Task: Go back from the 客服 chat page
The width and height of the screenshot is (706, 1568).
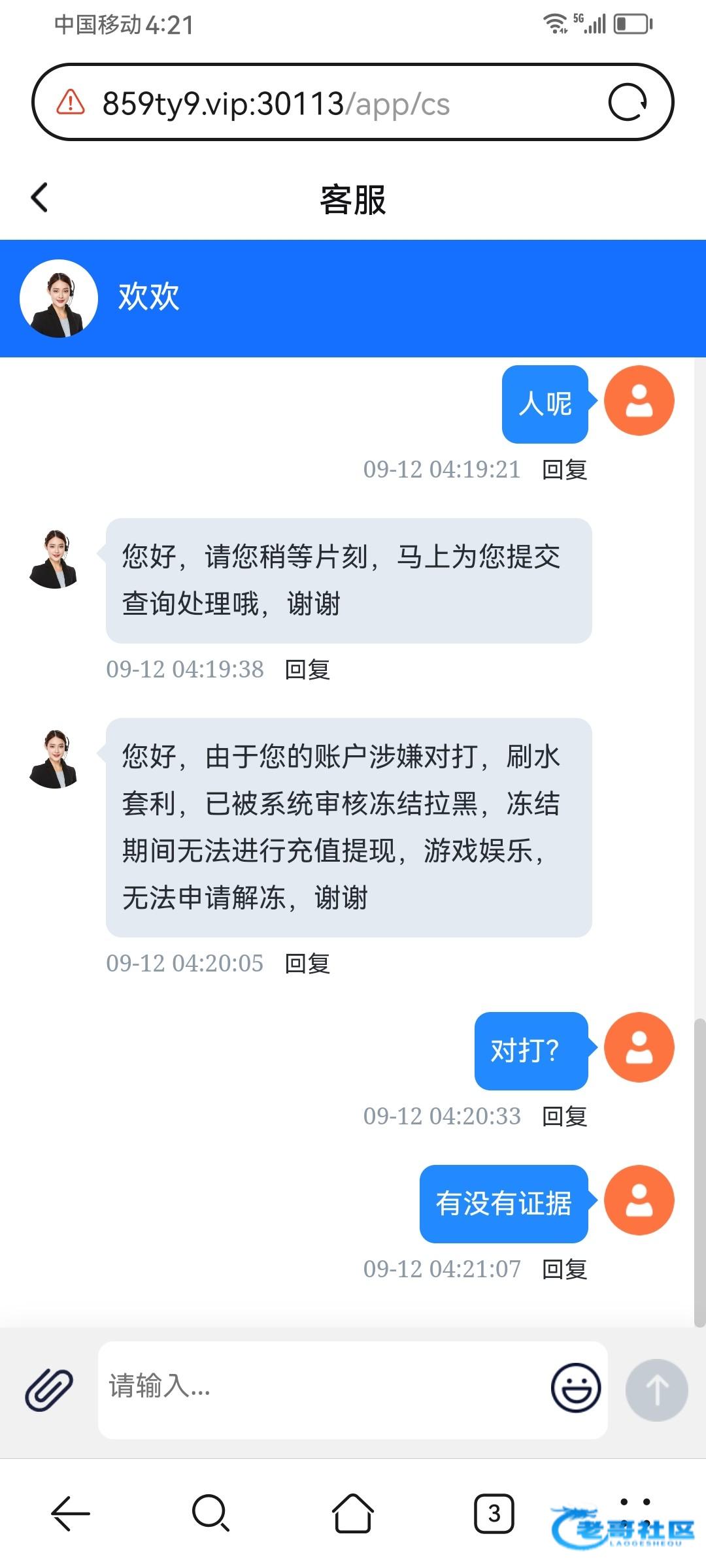Action: click(x=40, y=197)
